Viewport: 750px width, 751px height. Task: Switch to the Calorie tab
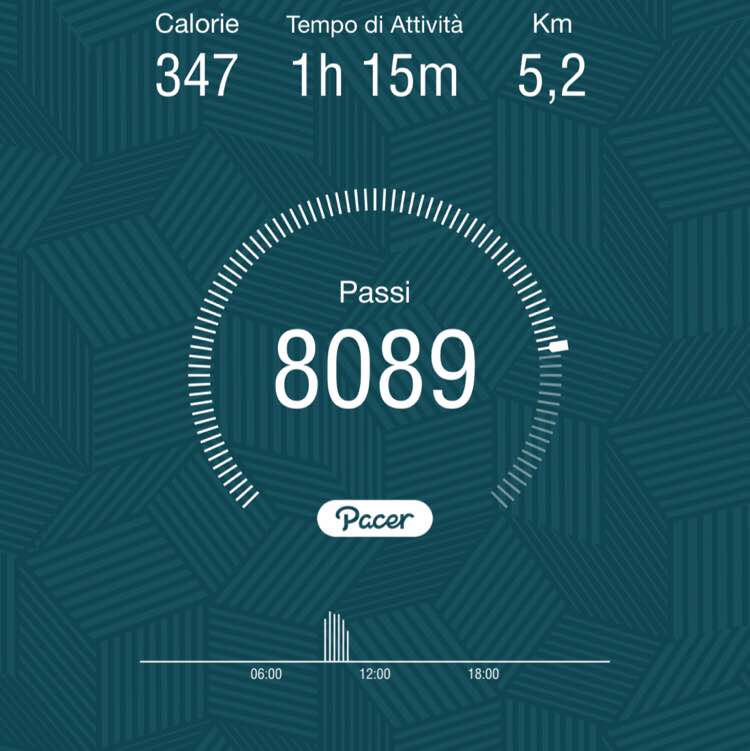click(196, 24)
